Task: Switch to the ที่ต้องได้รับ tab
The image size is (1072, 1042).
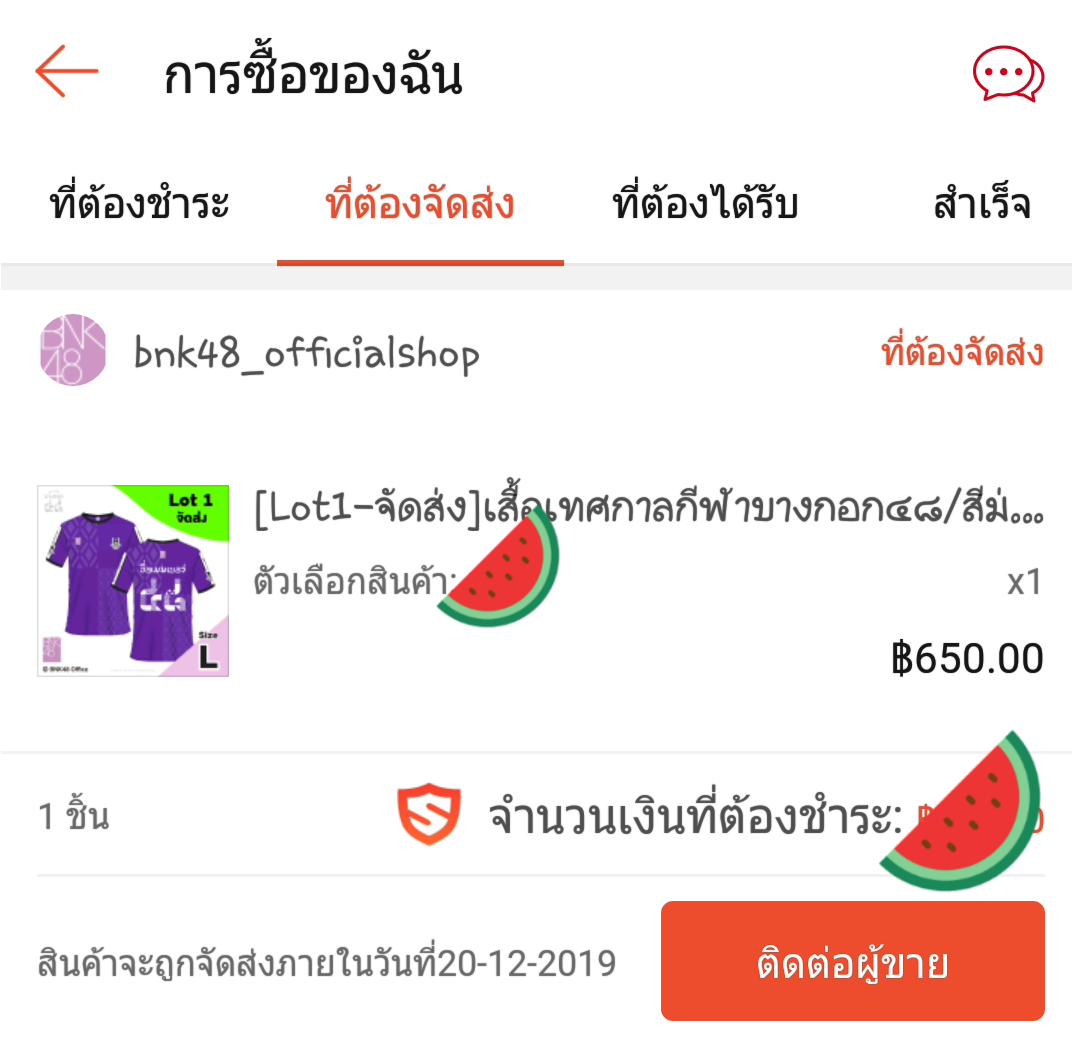Action: tap(705, 205)
